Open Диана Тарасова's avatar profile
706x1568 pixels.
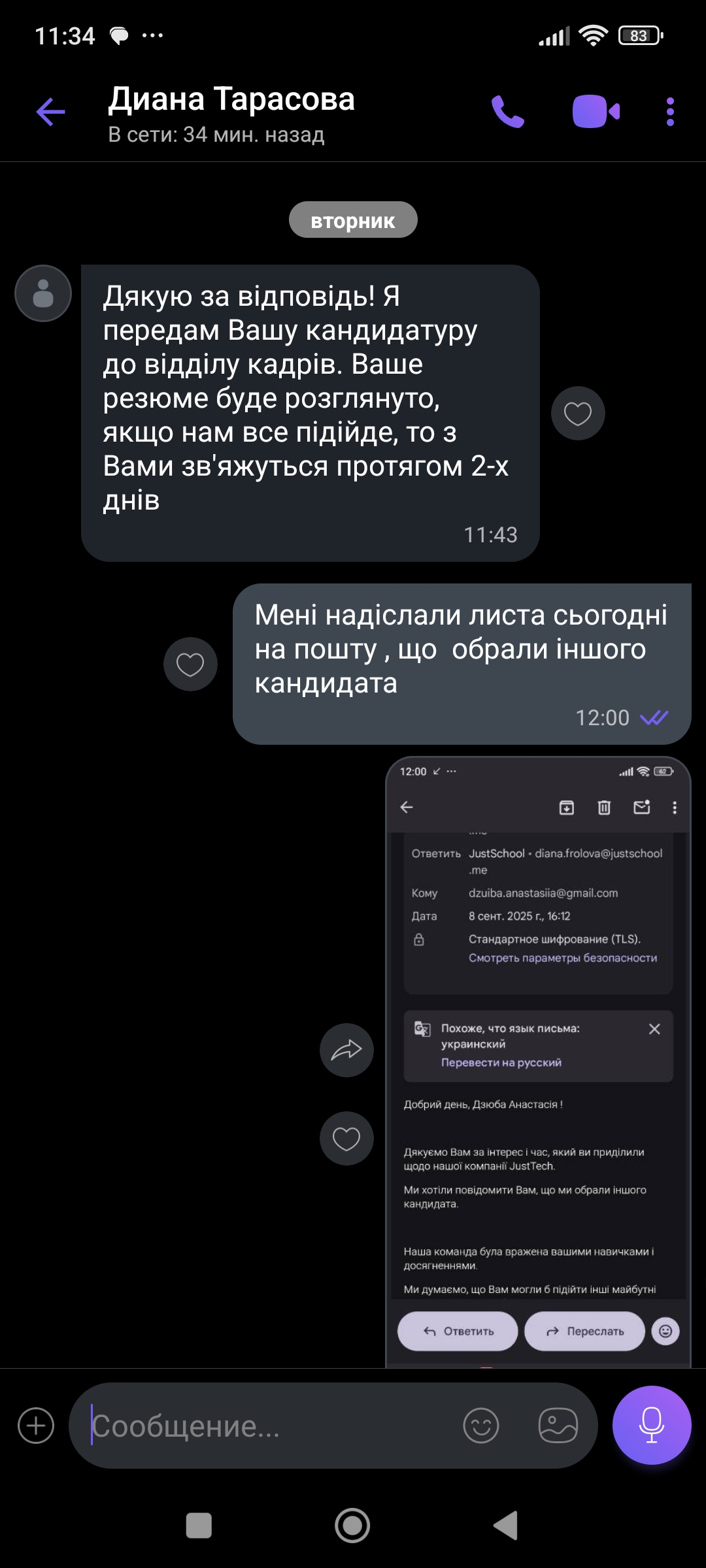[x=43, y=293]
